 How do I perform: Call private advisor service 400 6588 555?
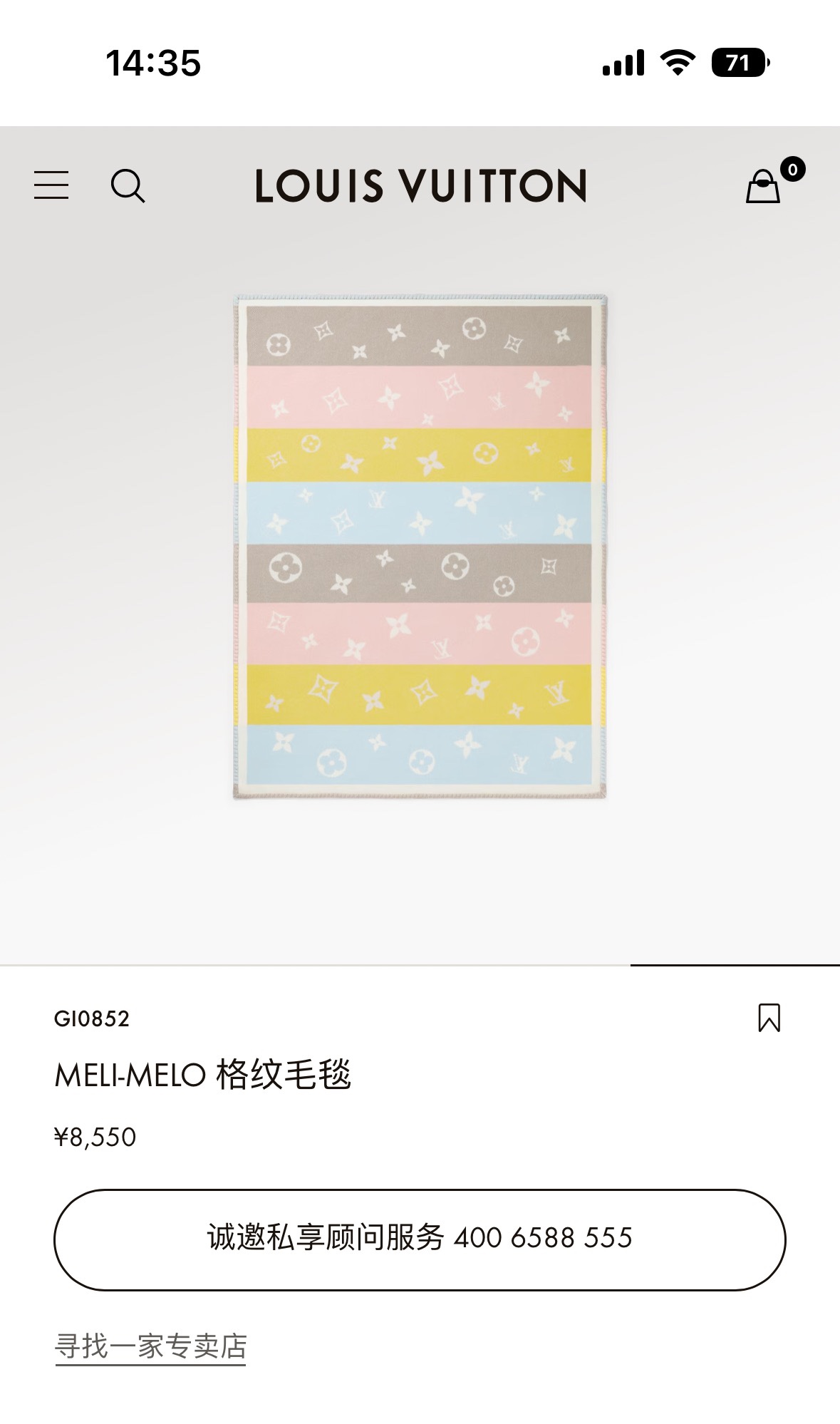pos(420,1239)
